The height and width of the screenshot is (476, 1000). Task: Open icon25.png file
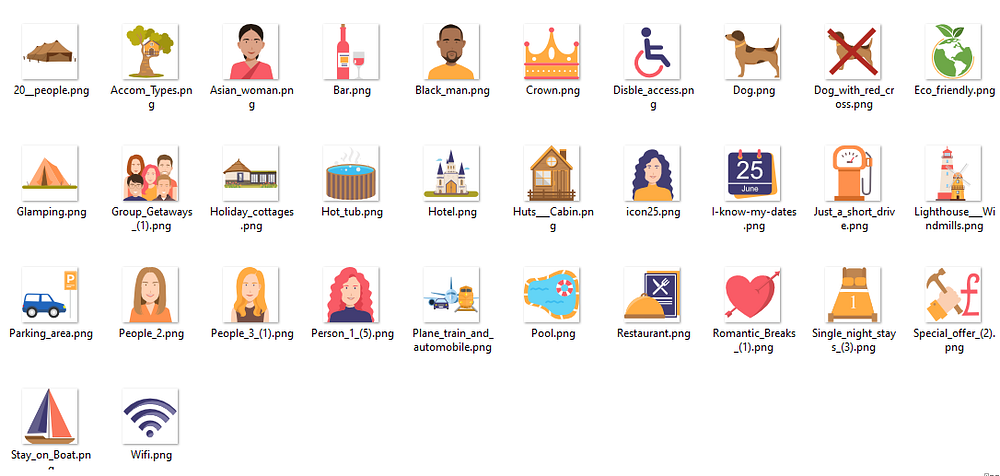[x=653, y=173]
